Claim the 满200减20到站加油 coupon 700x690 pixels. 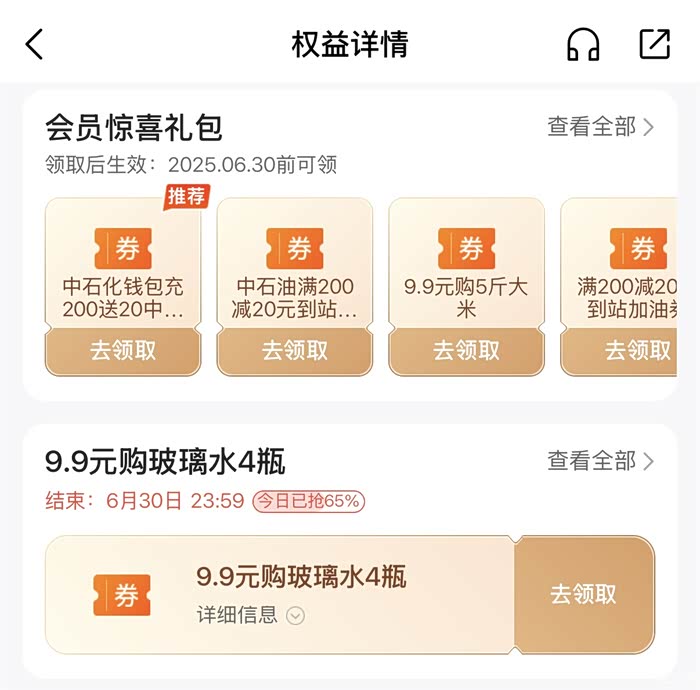click(x=636, y=351)
